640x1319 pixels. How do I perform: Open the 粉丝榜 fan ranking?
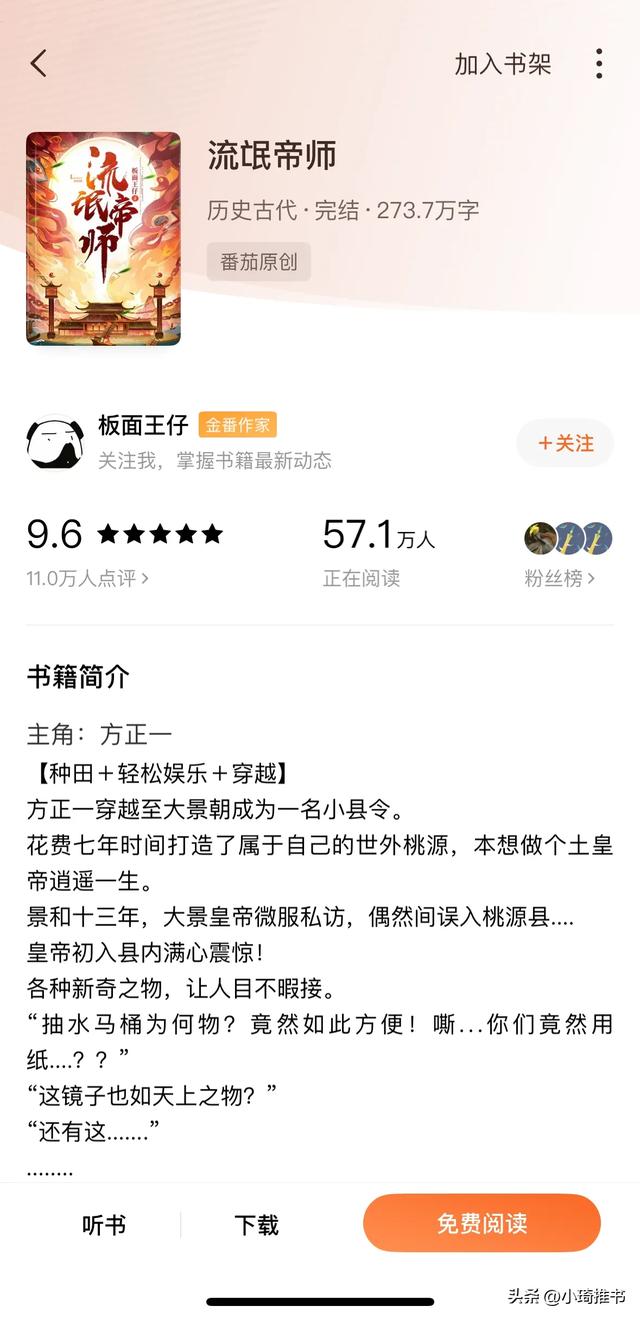coord(559,578)
